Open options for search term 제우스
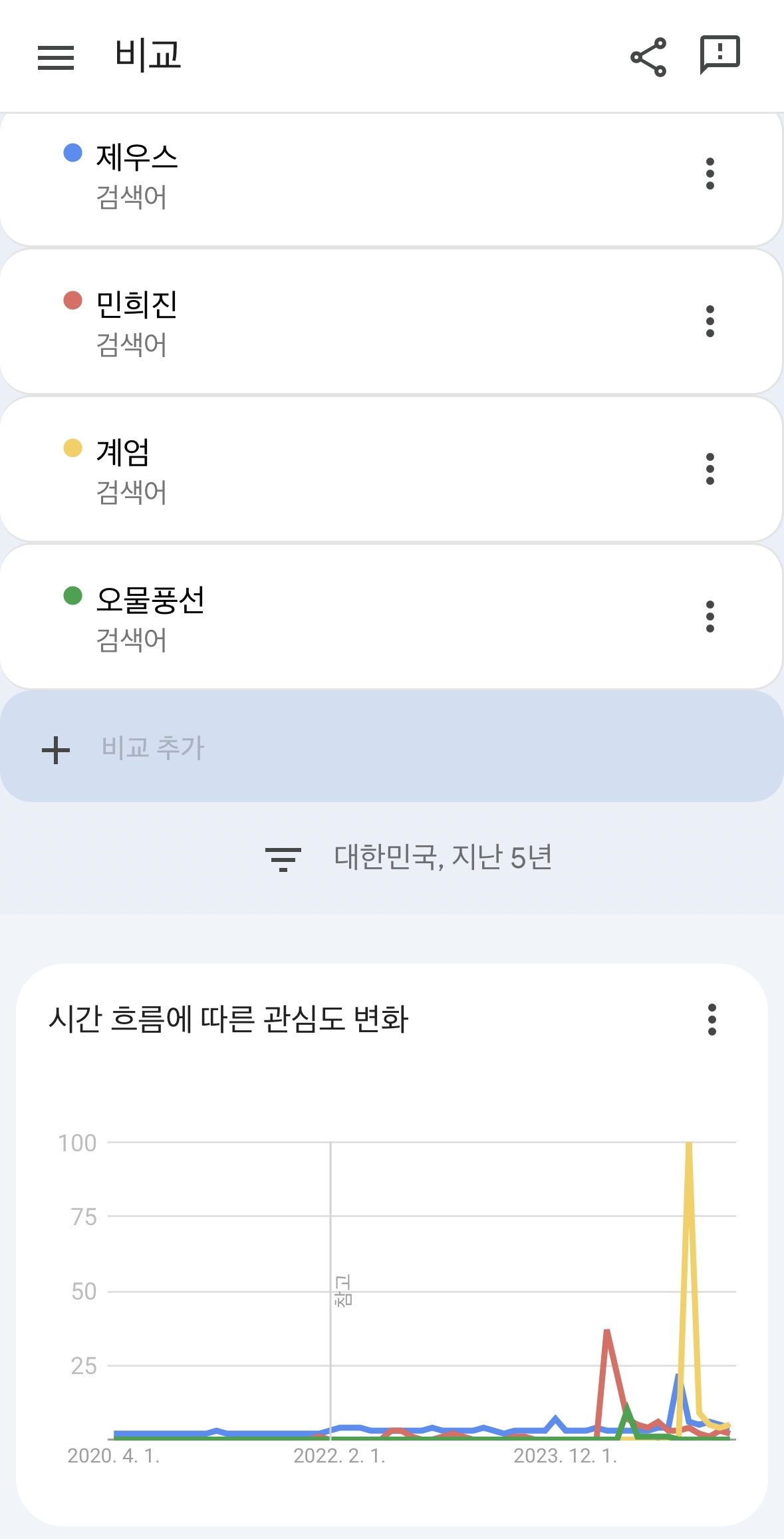 tap(710, 174)
